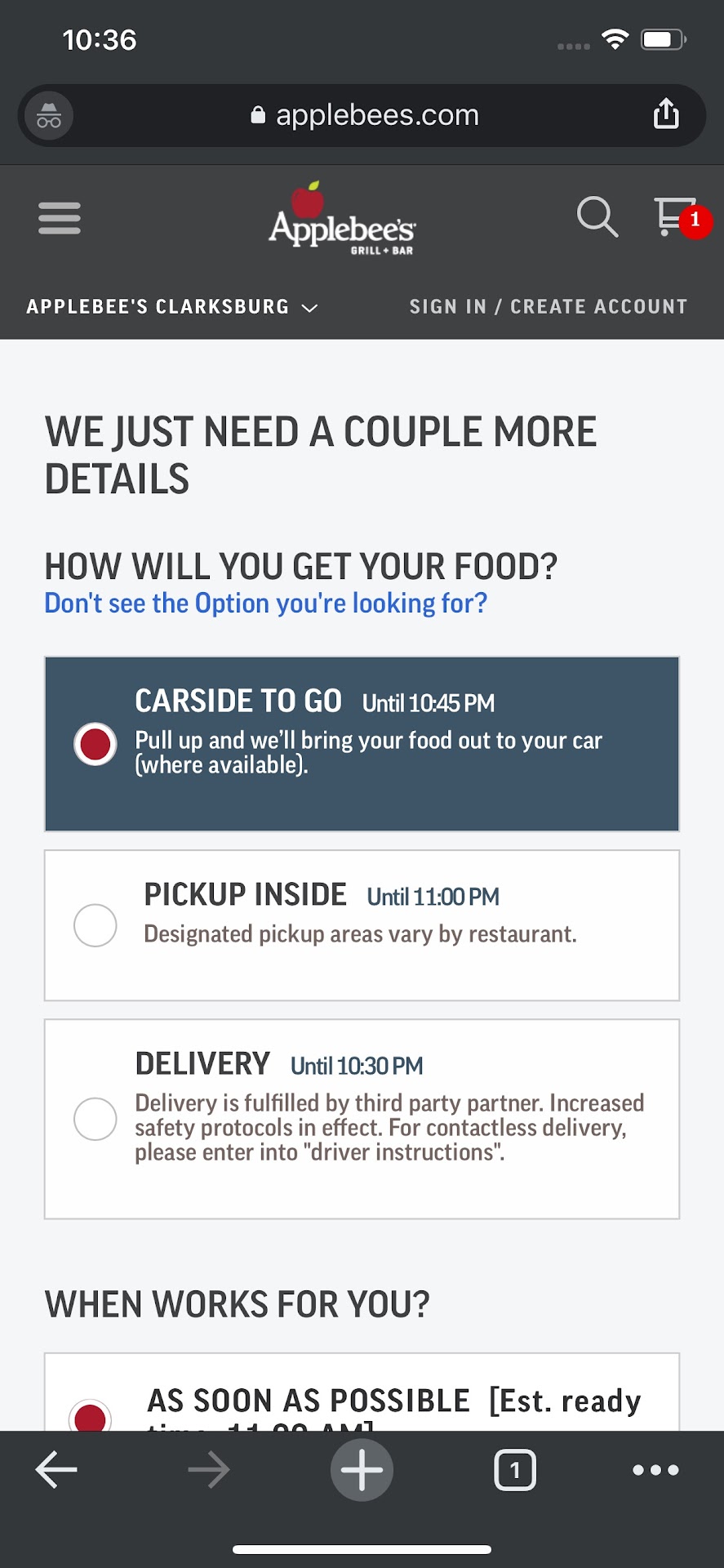Open a new browser tab

362,1470
